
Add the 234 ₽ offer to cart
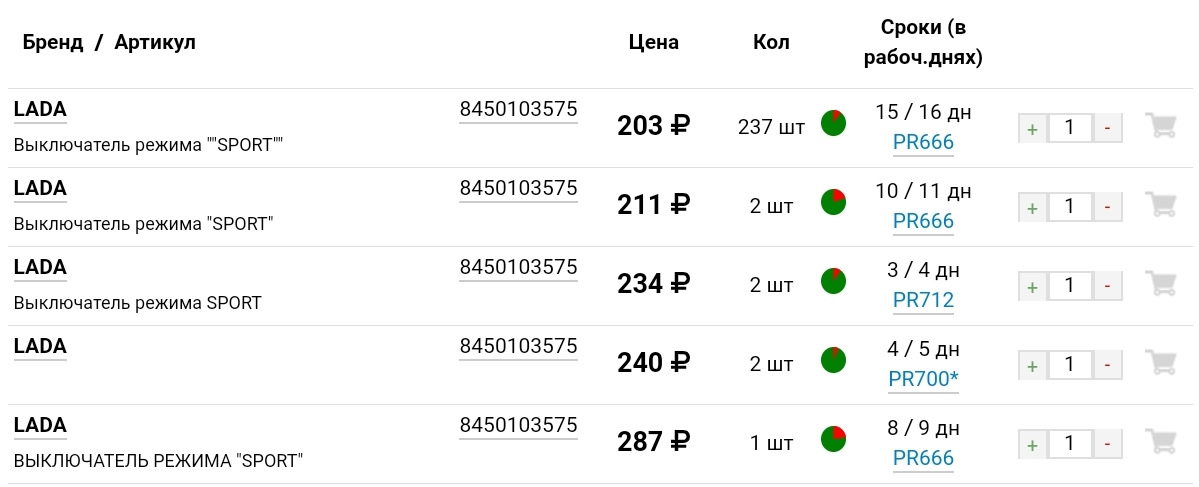click(x=1161, y=285)
